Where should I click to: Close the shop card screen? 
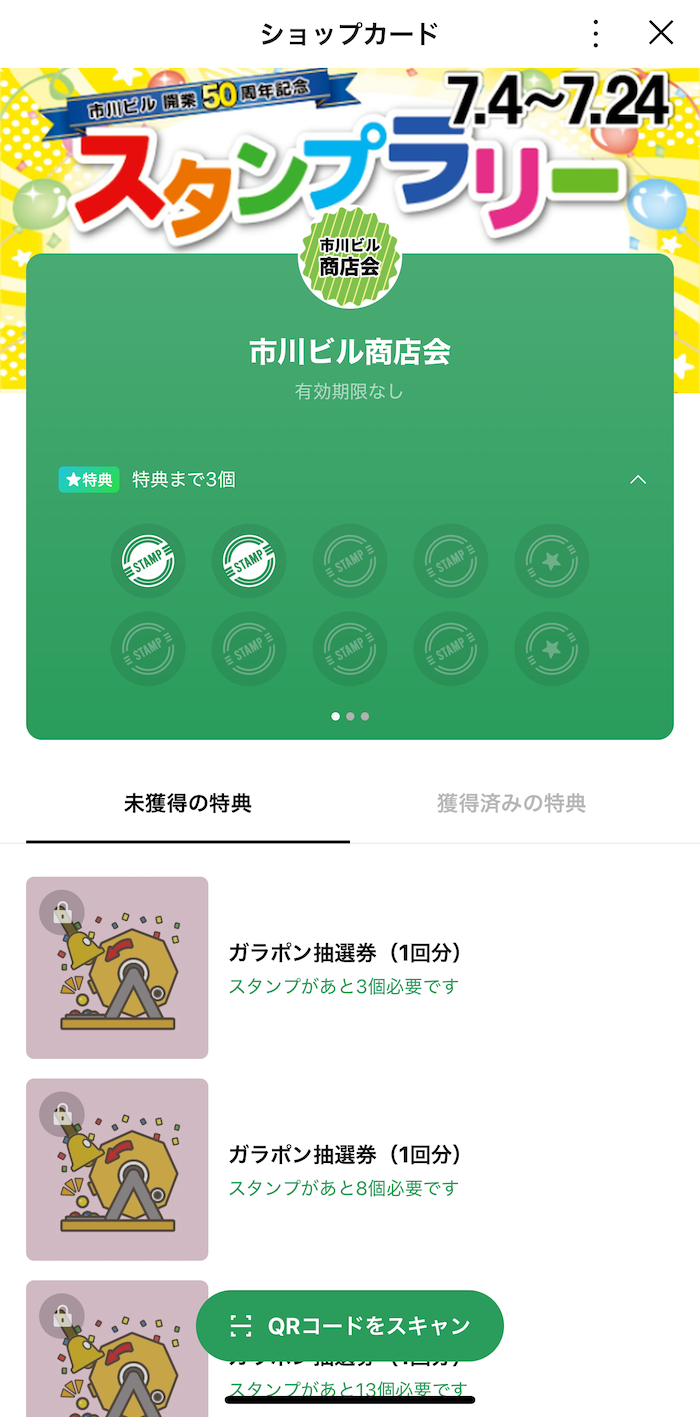(x=661, y=33)
